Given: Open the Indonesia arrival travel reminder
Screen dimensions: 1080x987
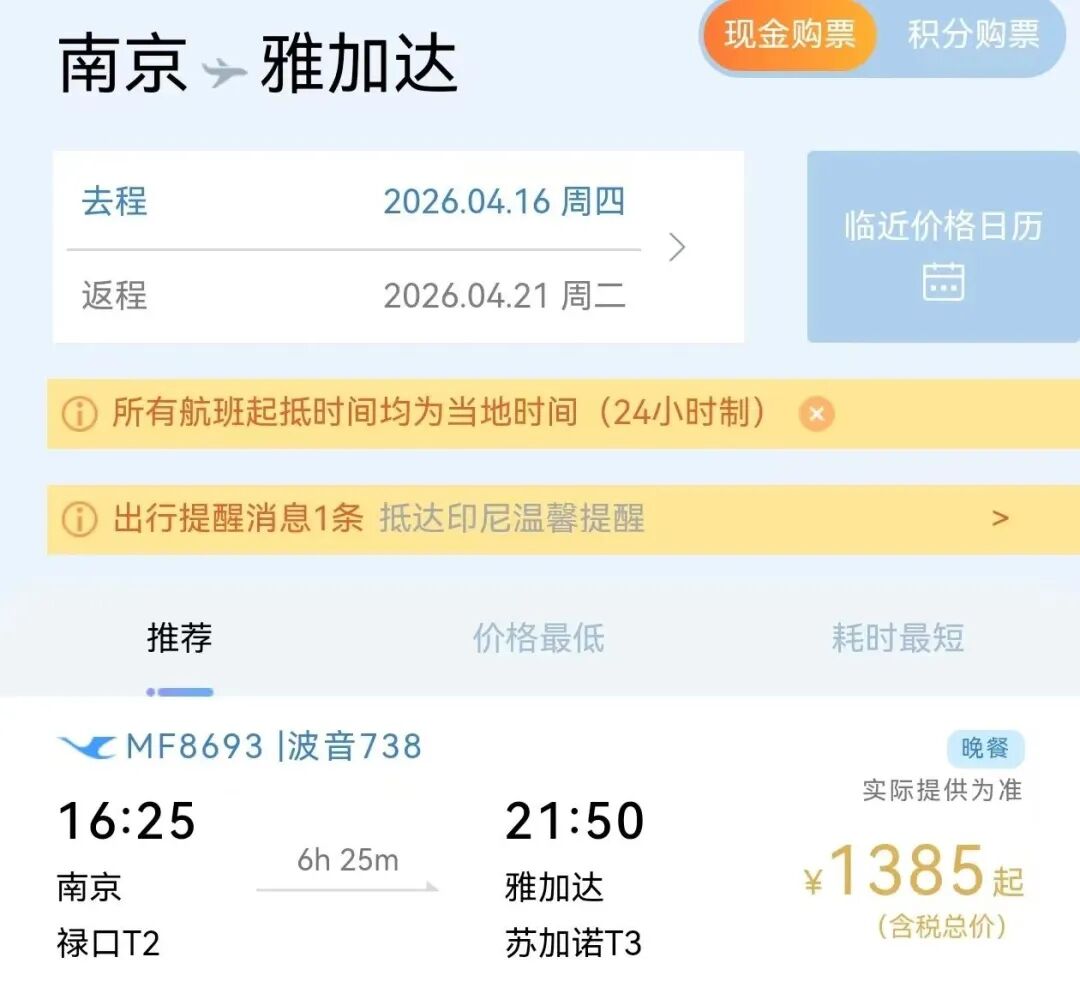Looking at the screenshot, I should [x=540, y=519].
